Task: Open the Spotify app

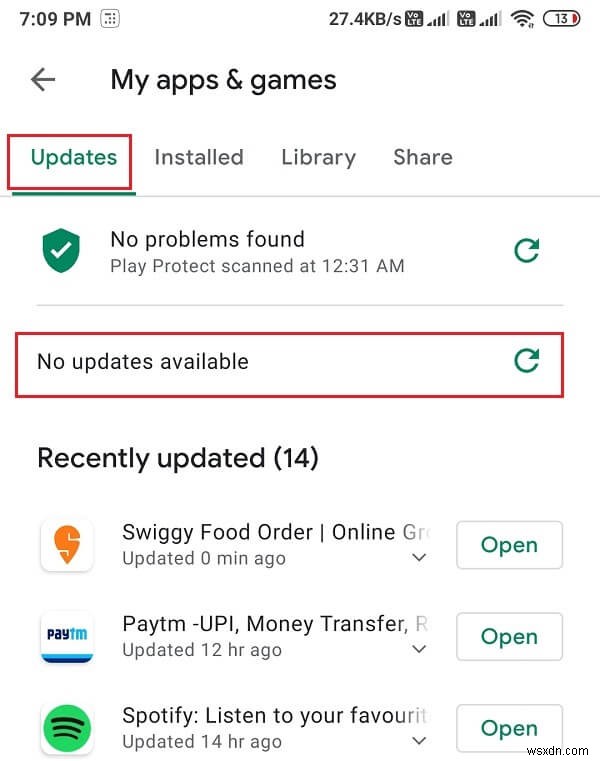Action: coord(508,728)
